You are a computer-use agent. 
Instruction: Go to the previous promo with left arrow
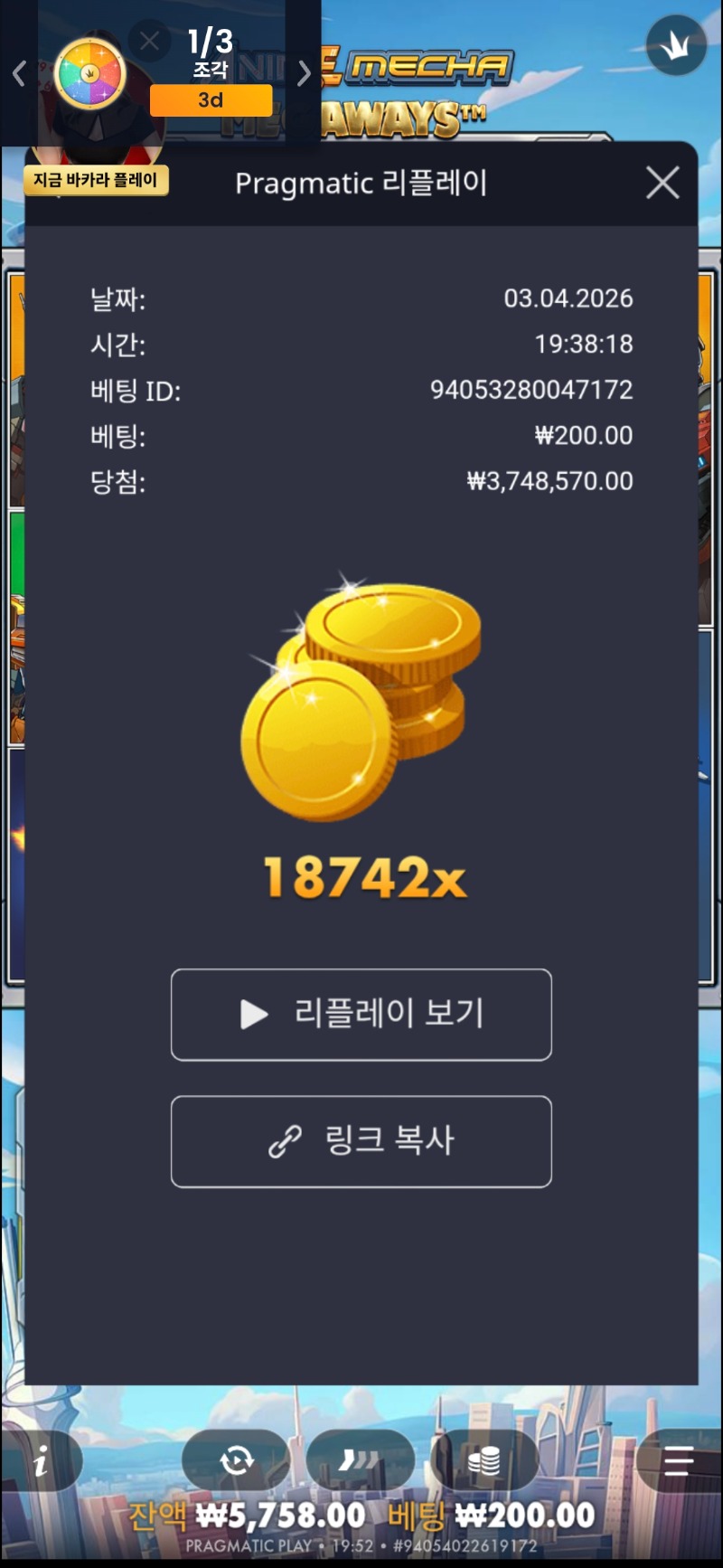click(19, 73)
